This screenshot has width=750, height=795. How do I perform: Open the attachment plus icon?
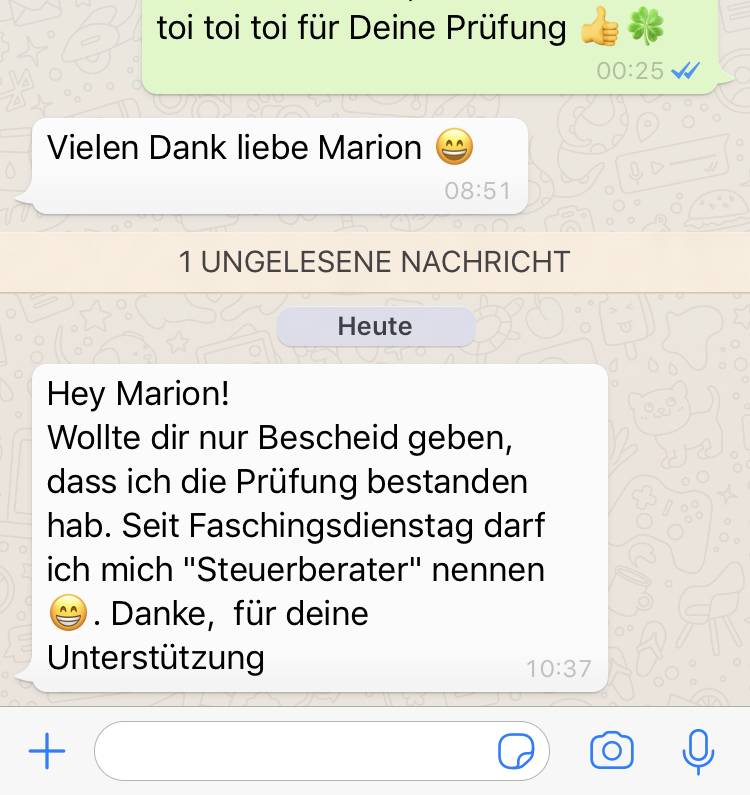click(x=45, y=751)
